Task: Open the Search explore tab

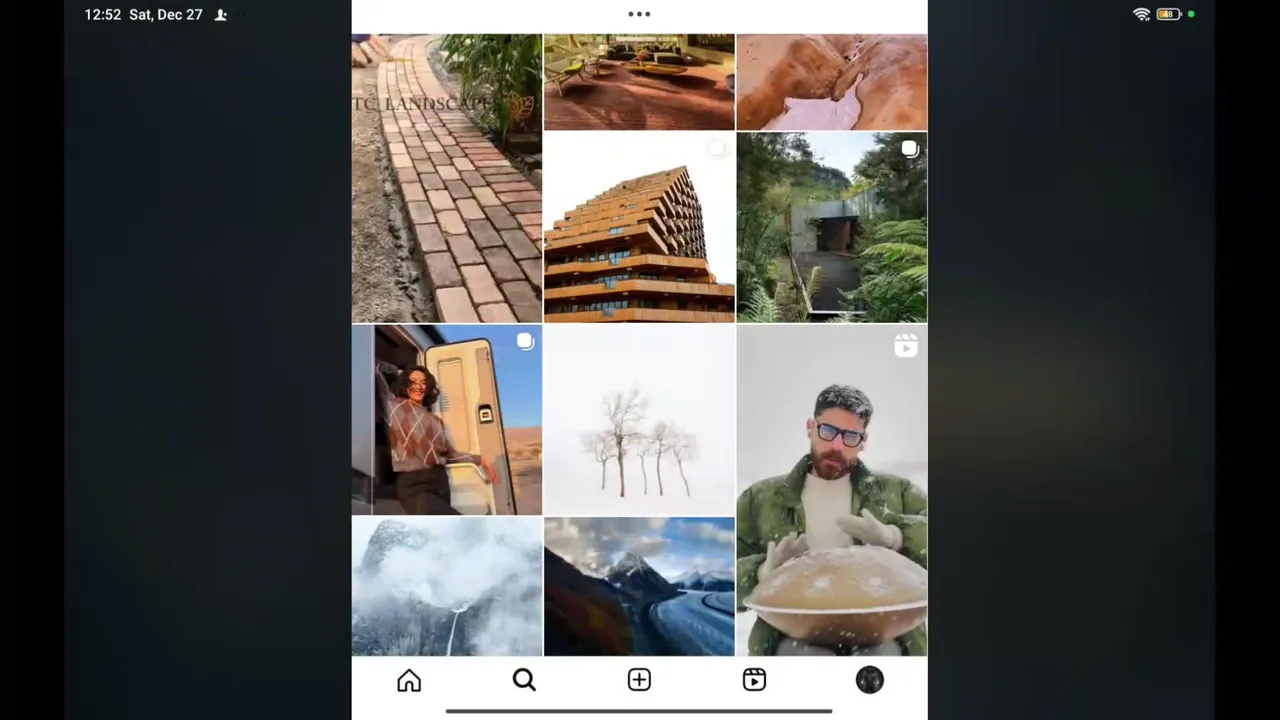Action: (x=524, y=681)
